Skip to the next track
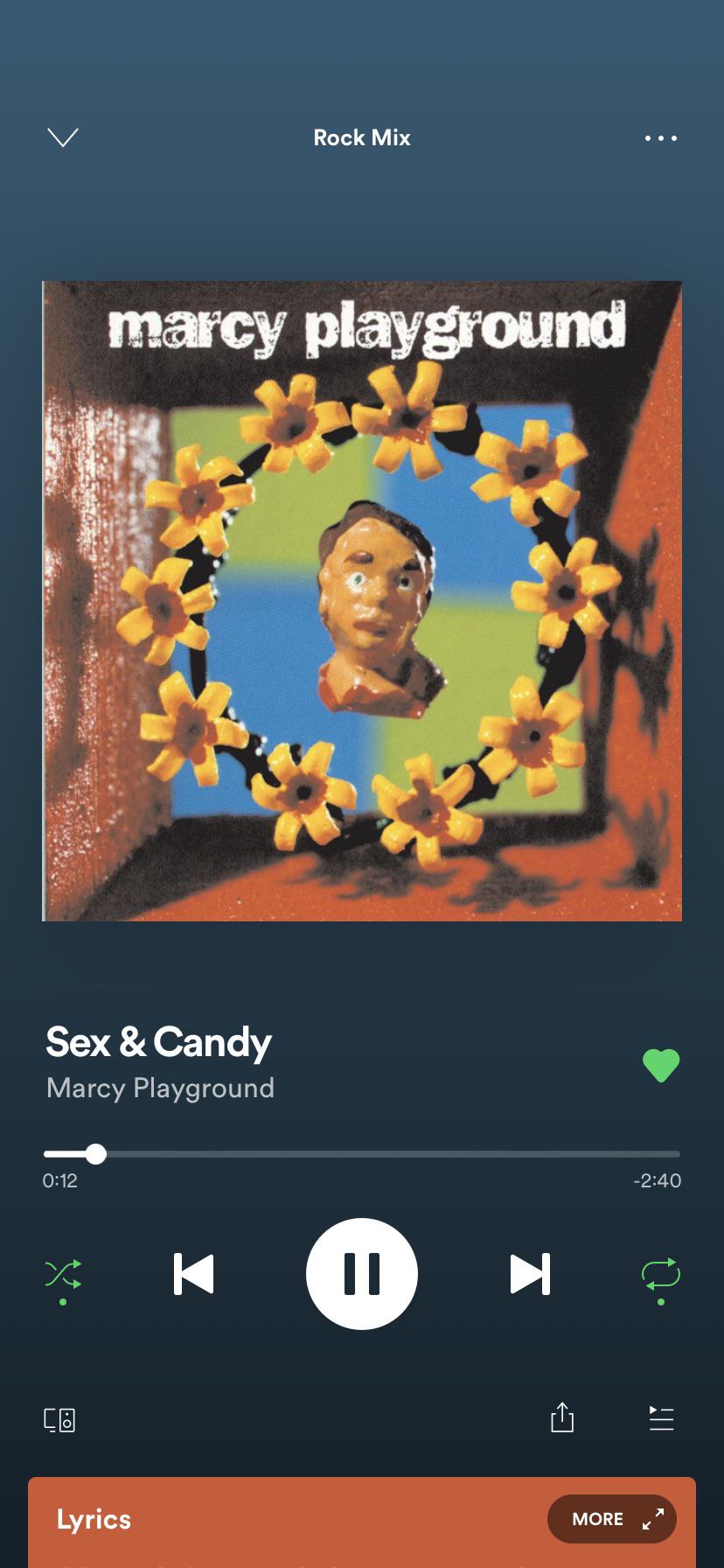The width and height of the screenshot is (724, 1568). [x=530, y=1274]
